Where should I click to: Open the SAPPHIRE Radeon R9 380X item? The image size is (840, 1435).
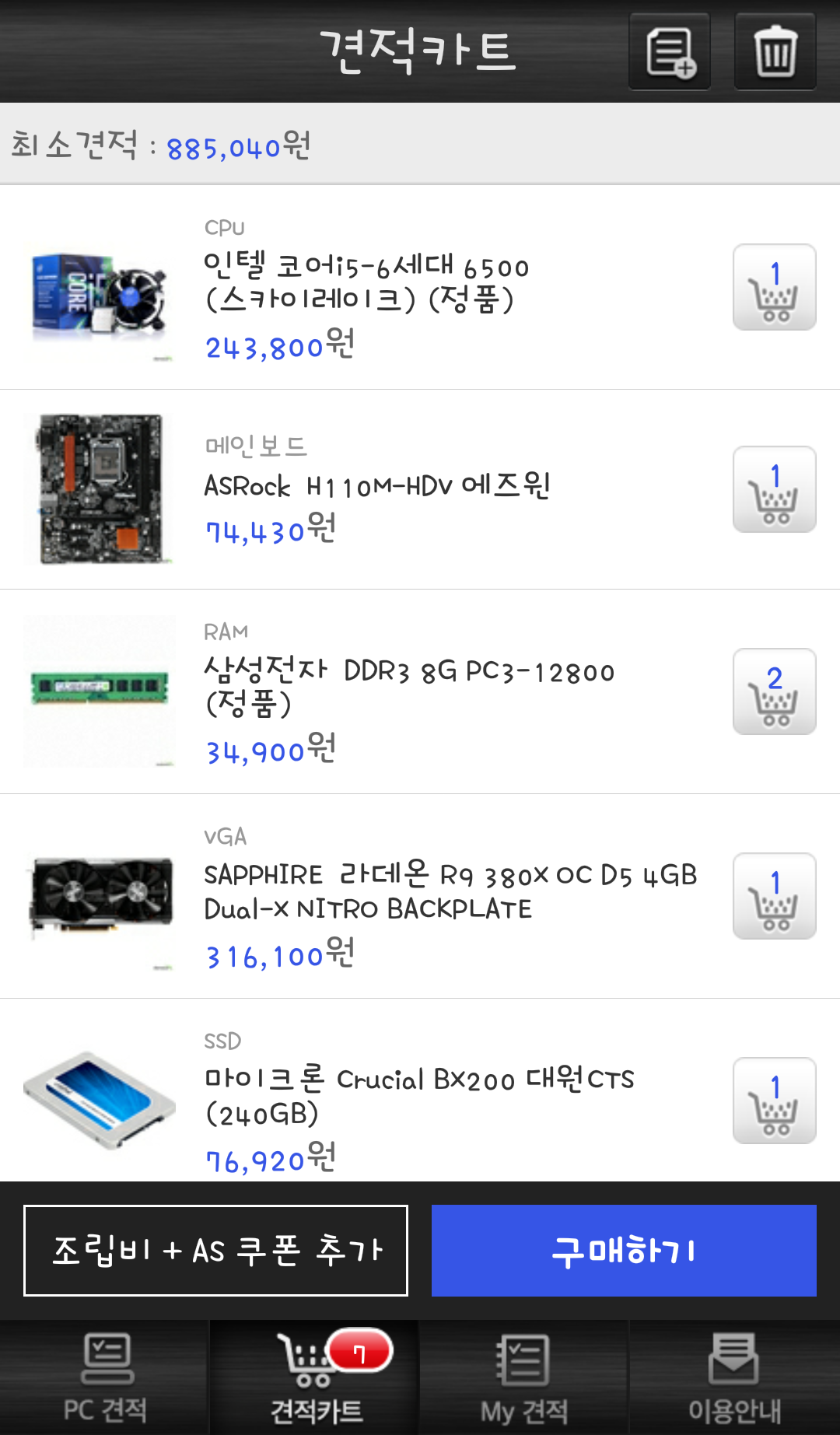click(450, 891)
